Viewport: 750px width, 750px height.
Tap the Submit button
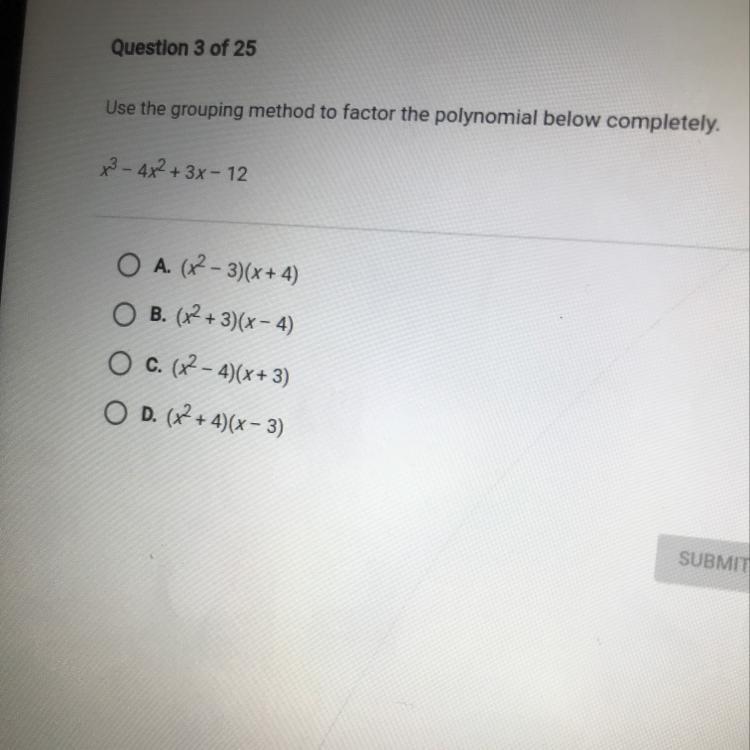click(702, 562)
